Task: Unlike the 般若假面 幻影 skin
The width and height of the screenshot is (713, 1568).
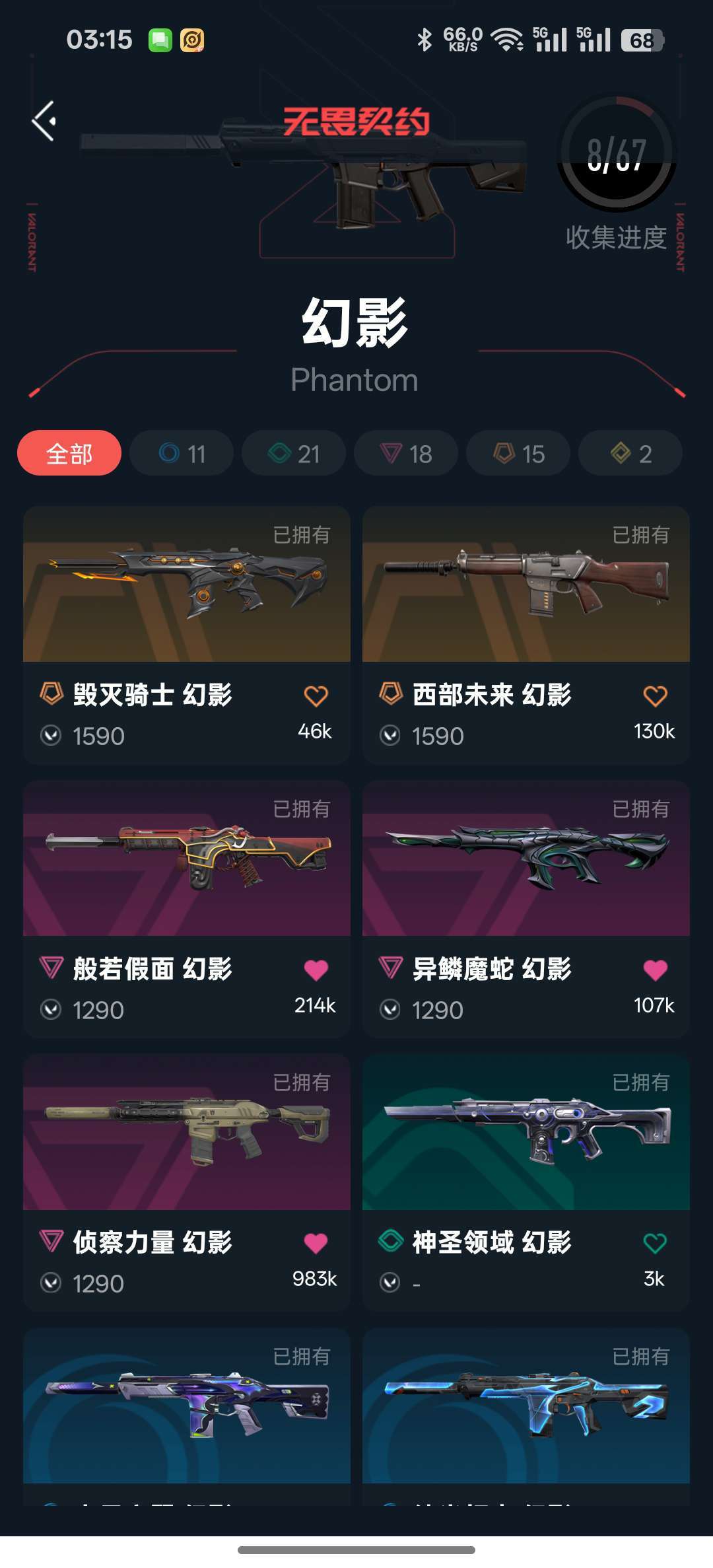Action: 316,970
